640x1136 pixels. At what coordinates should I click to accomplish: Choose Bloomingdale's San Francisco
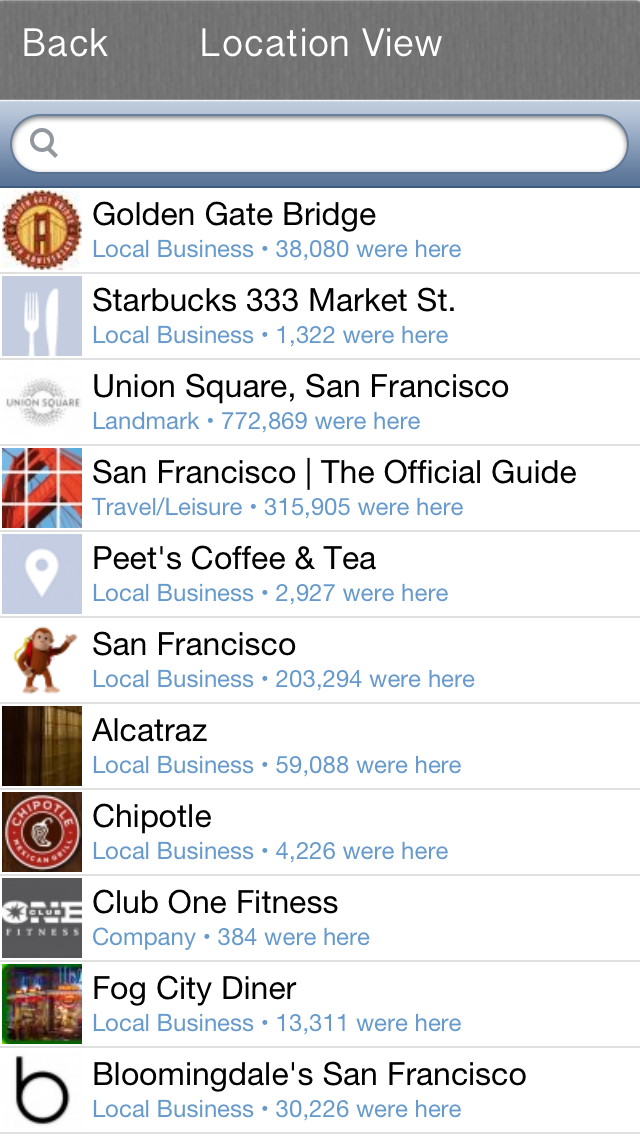click(320, 1090)
